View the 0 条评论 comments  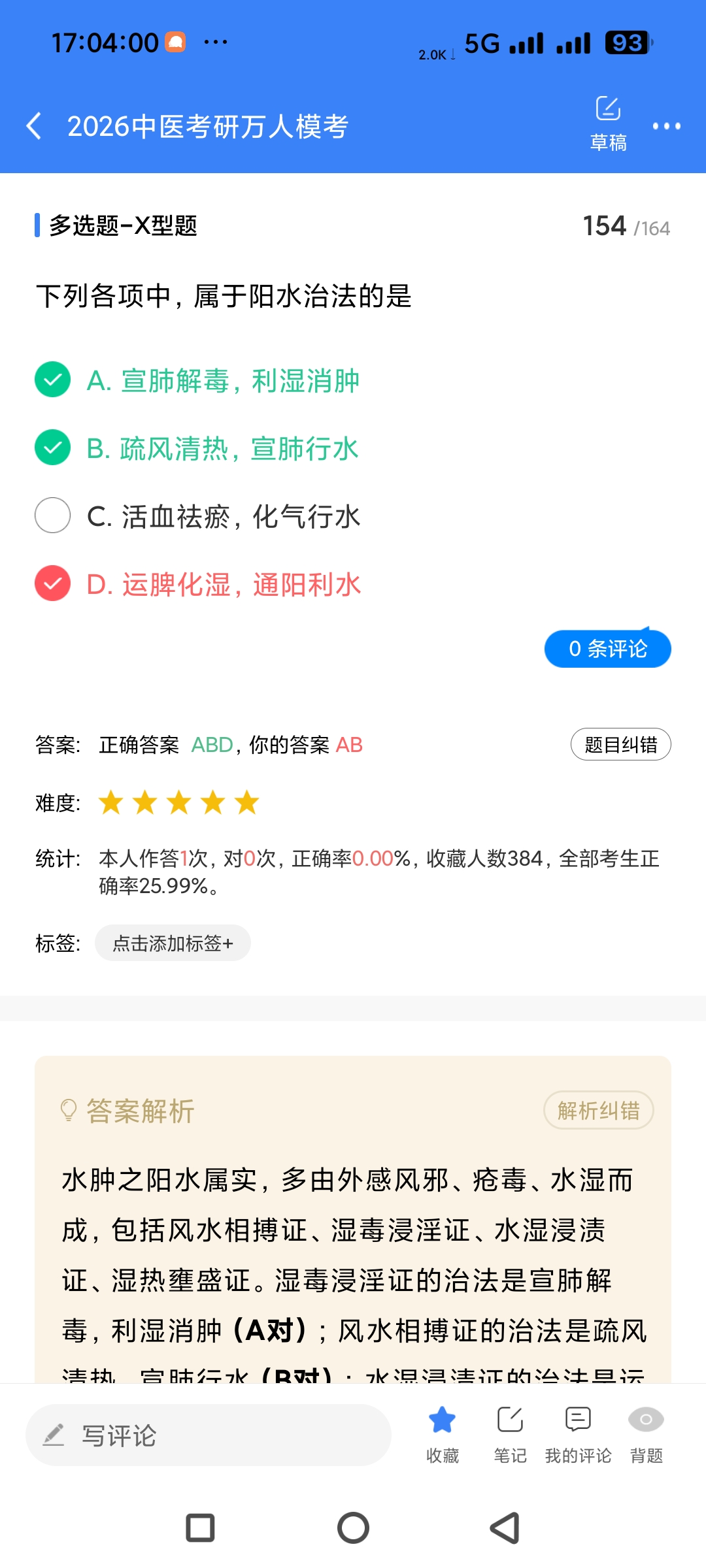tap(607, 649)
